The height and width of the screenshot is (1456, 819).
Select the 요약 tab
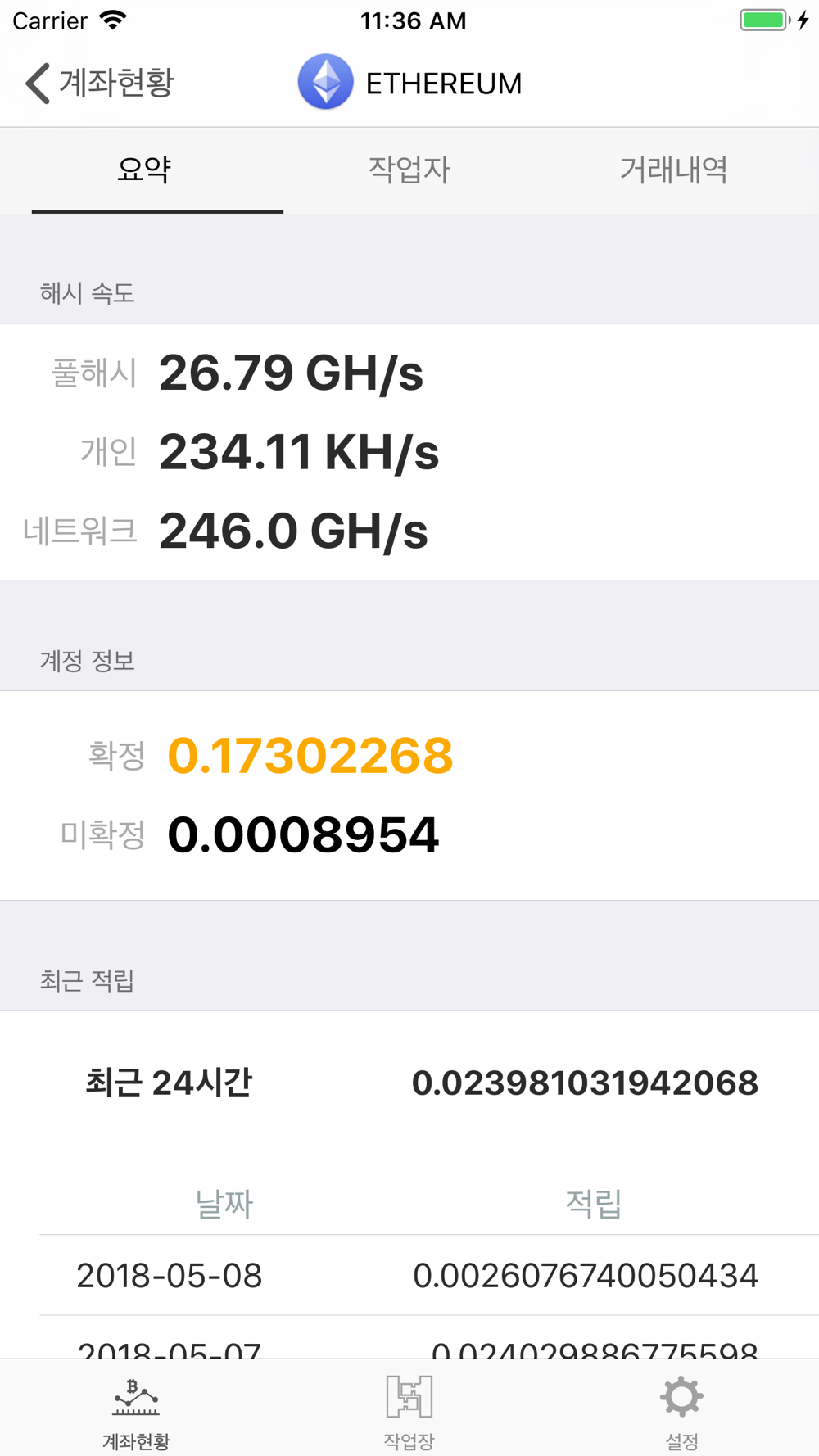[144, 170]
